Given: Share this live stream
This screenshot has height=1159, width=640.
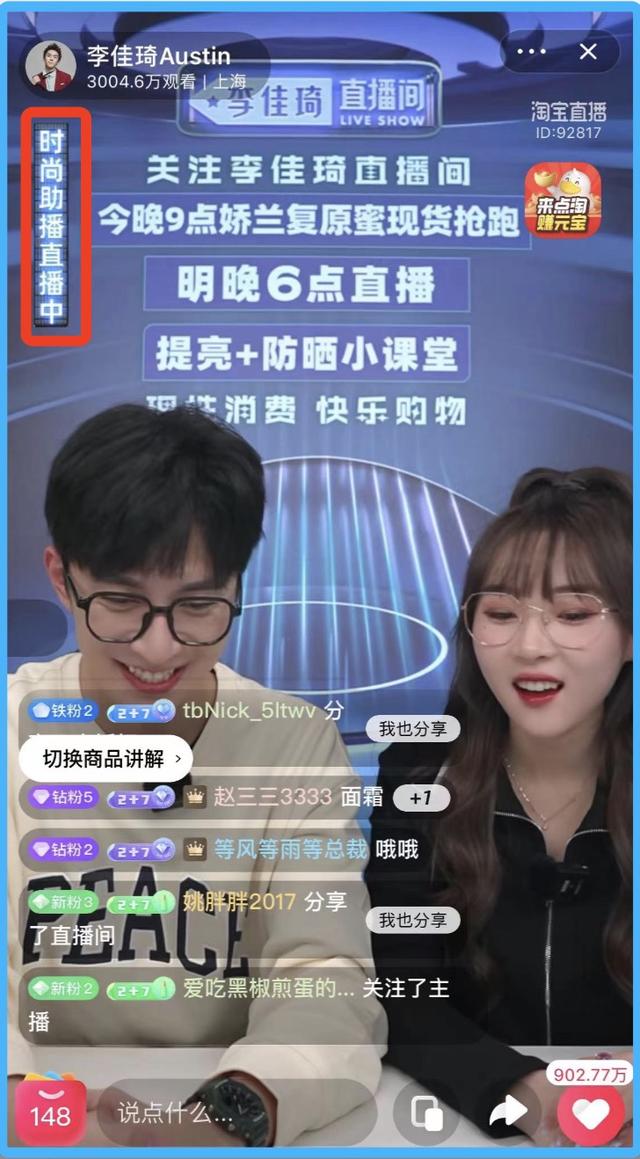Looking at the screenshot, I should [x=508, y=1111].
